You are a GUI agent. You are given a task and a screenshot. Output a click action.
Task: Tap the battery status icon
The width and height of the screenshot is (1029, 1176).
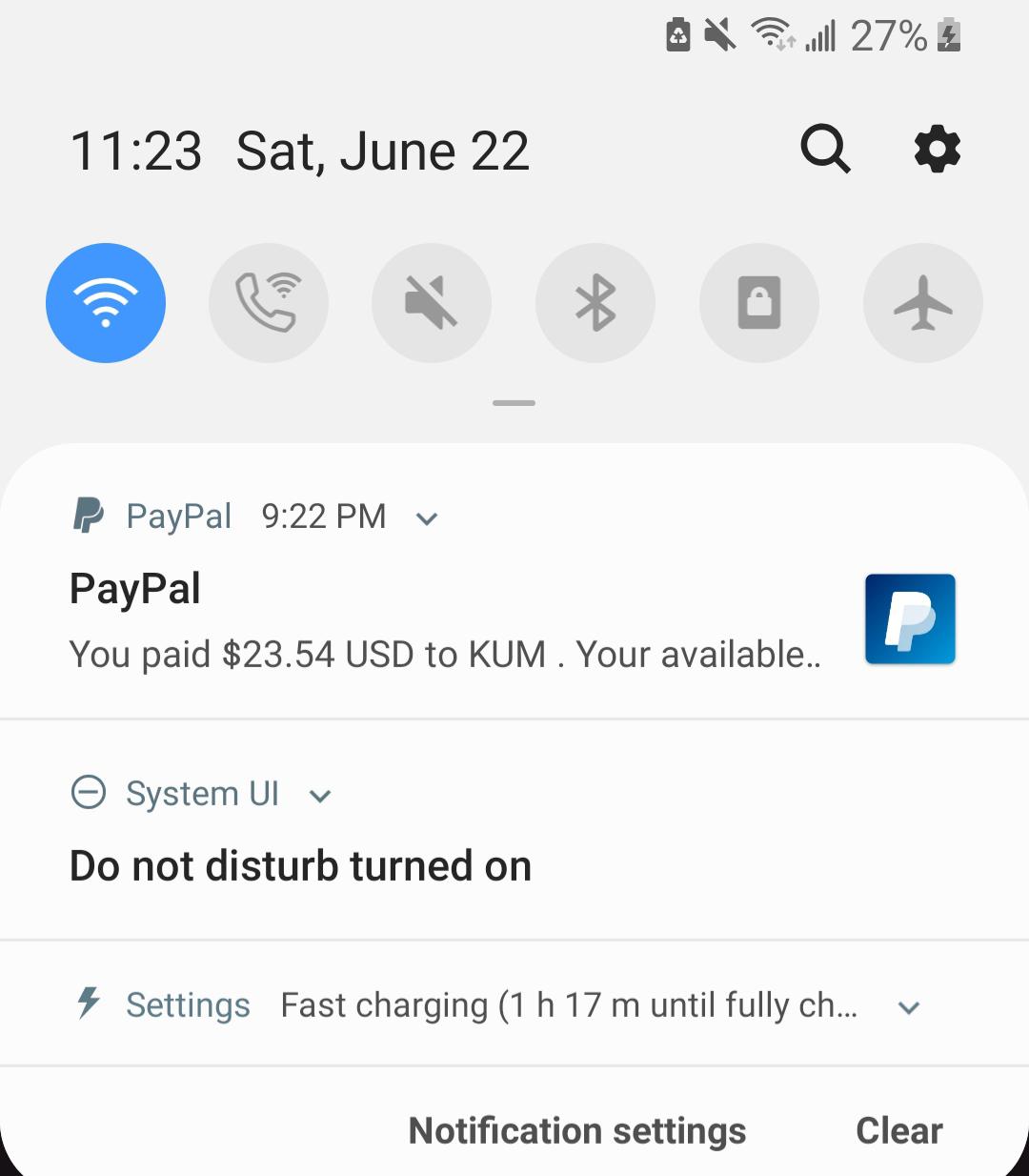[949, 36]
